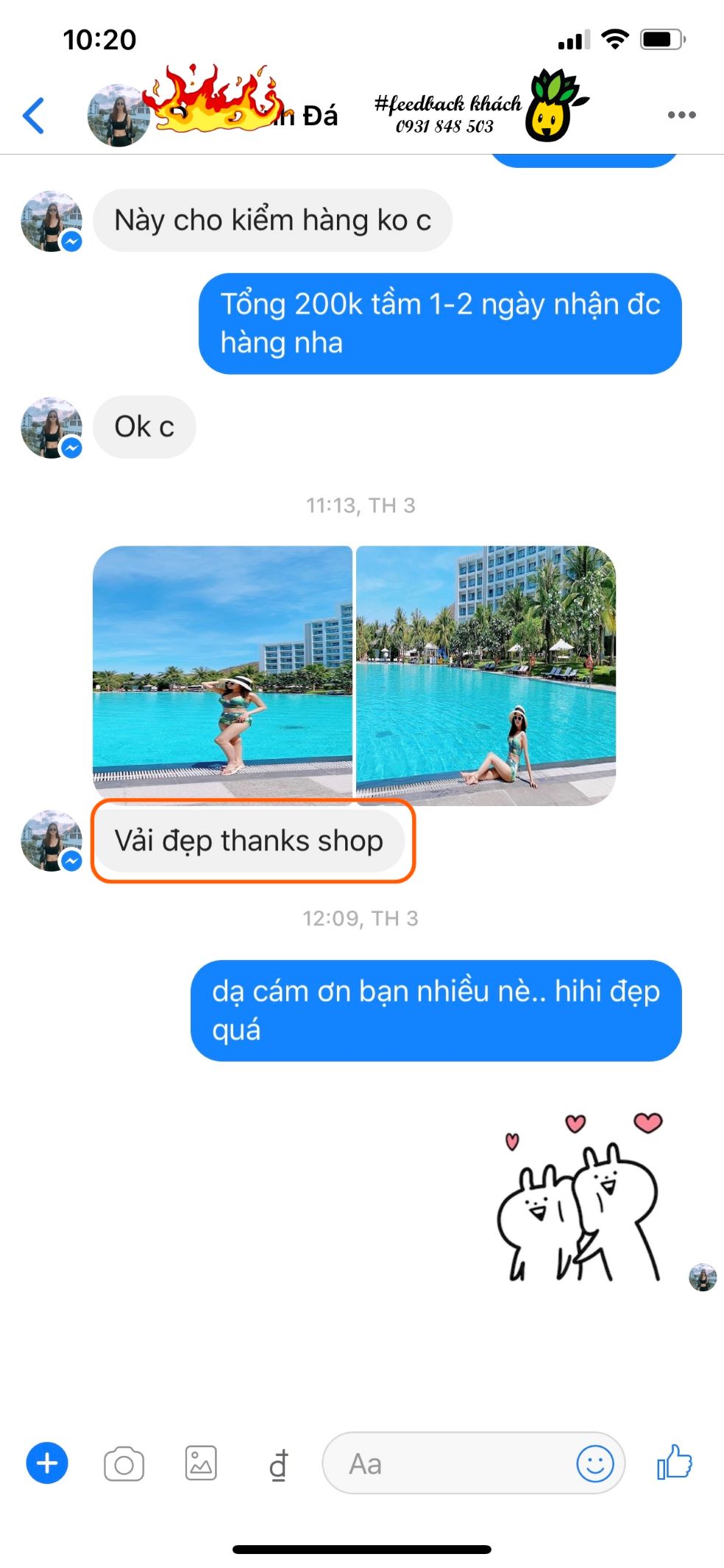
Task: Open the emoji picker in message field
Action: tap(595, 1463)
